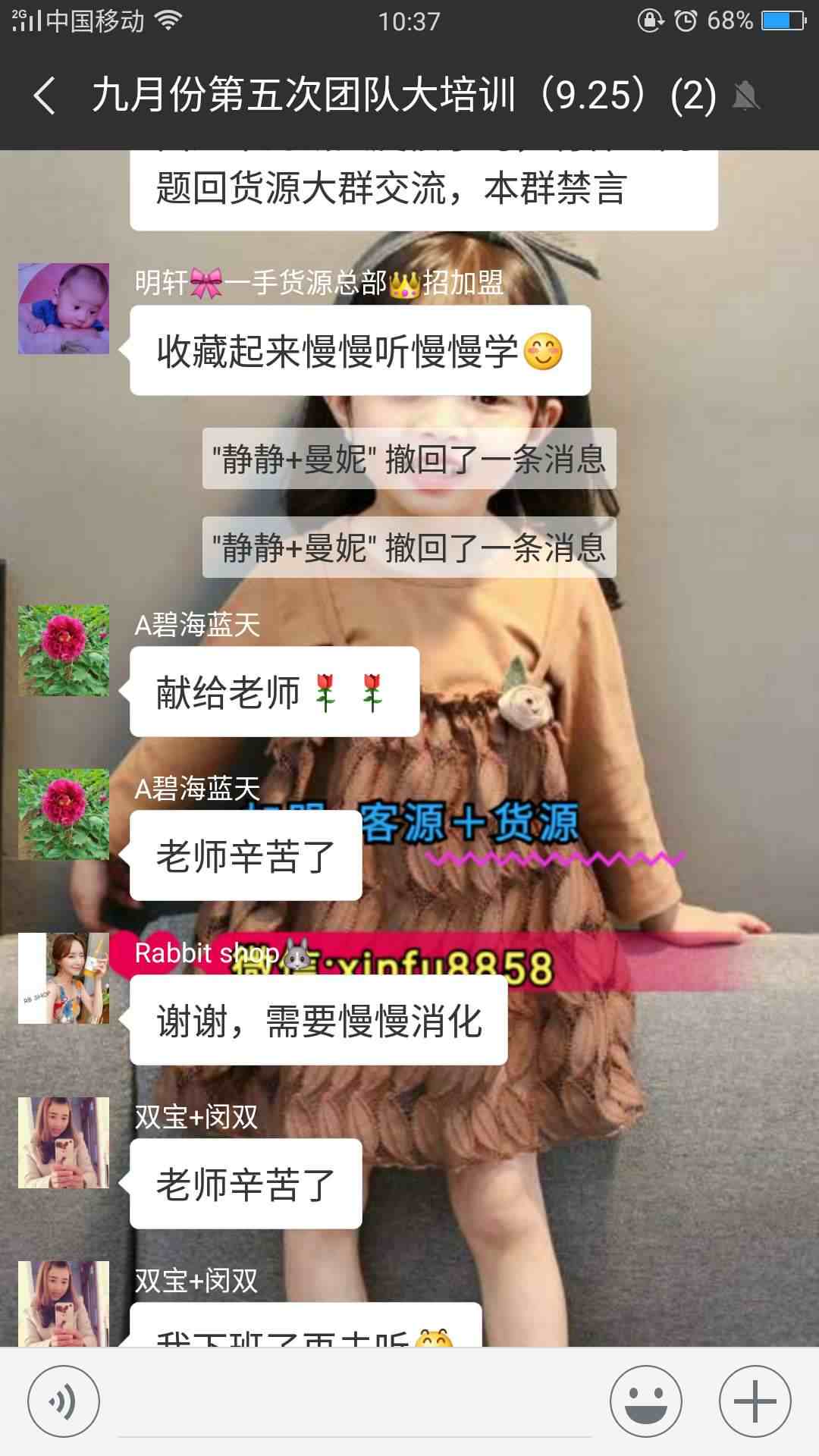
Task: View avatar of 双宝+闵双 above 老师辛苦了
Action: point(64,1142)
